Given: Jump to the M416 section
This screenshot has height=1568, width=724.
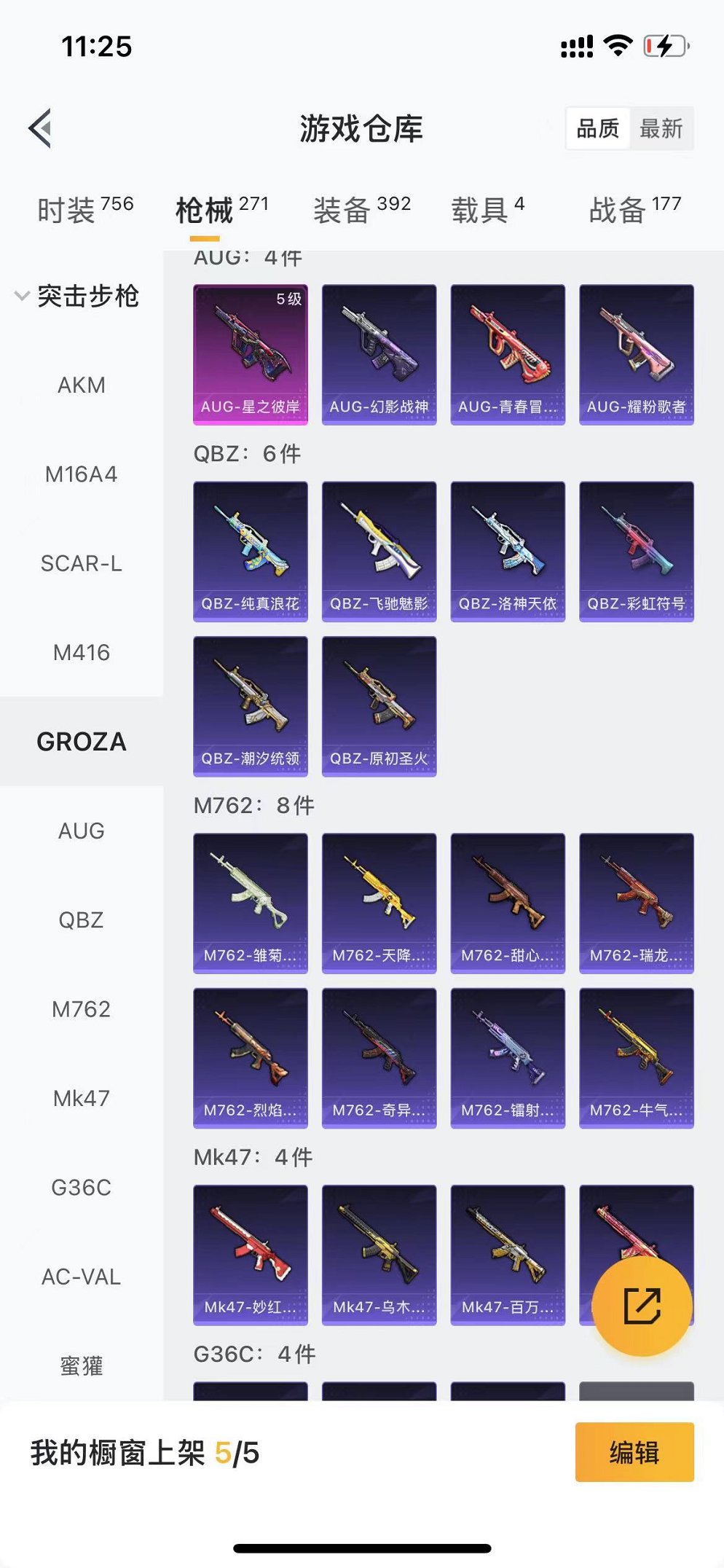Looking at the screenshot, I should (82, 653).
